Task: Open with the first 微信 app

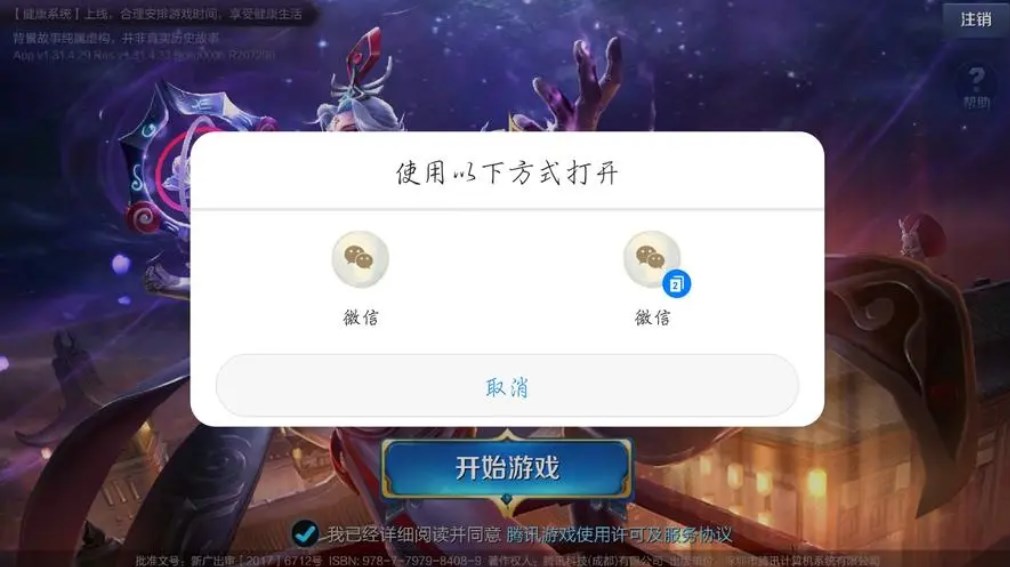Action: tap(360, 260)
